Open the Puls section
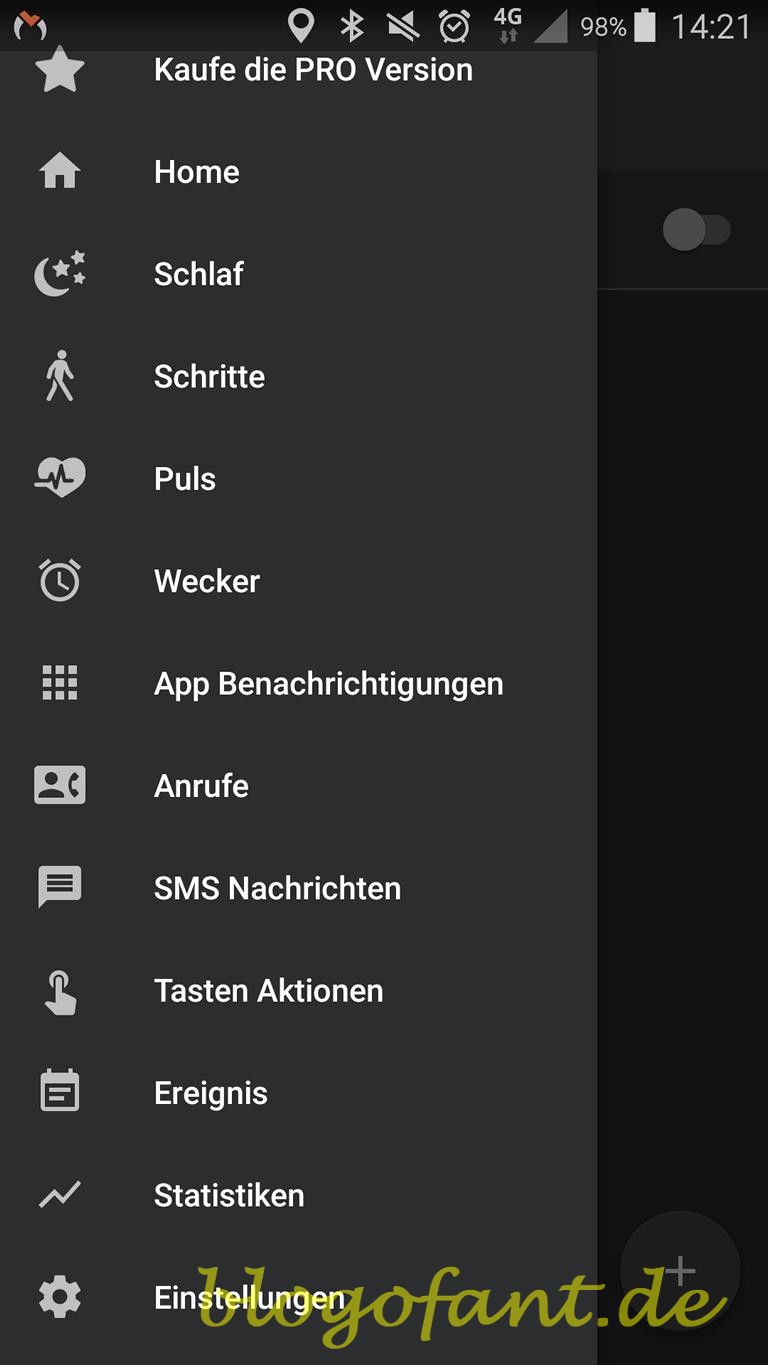The width and height of the screenshot is (768, 1365). 185,479
